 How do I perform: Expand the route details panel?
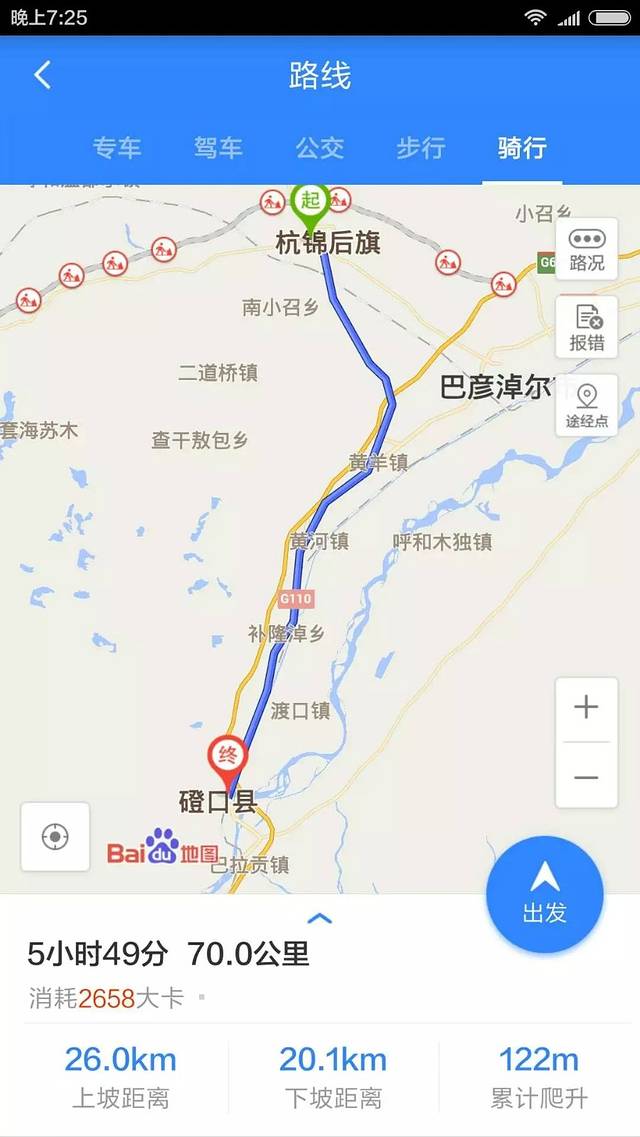click(x=319, y=917)
